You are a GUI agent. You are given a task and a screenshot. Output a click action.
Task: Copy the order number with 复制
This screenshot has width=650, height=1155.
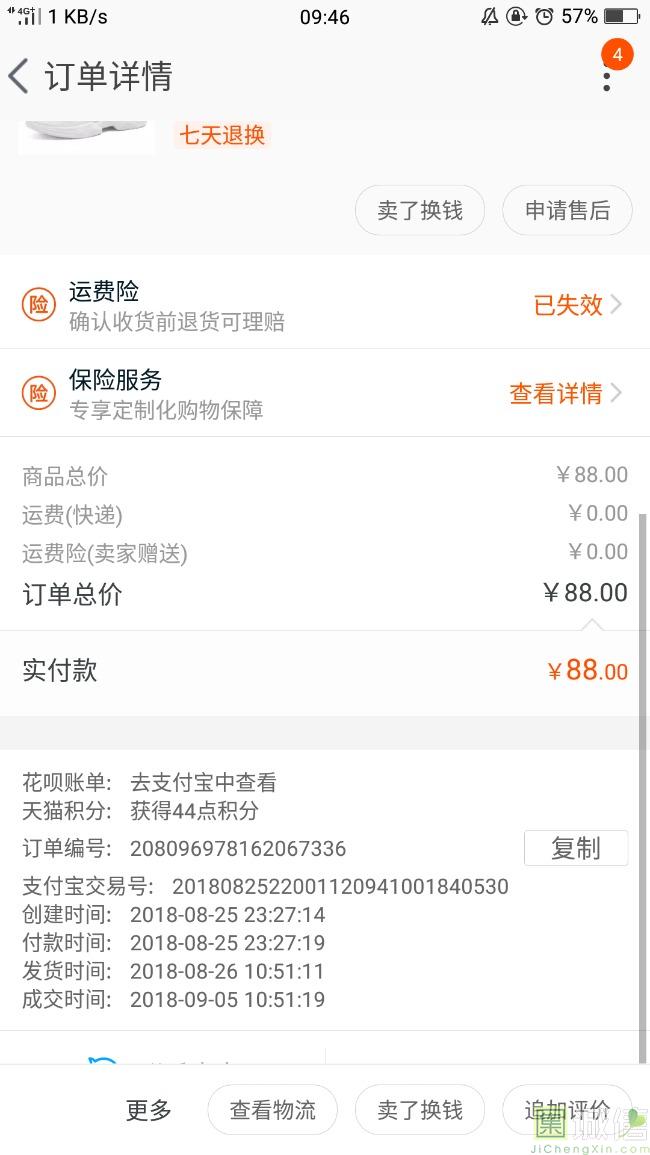point(575,848)
